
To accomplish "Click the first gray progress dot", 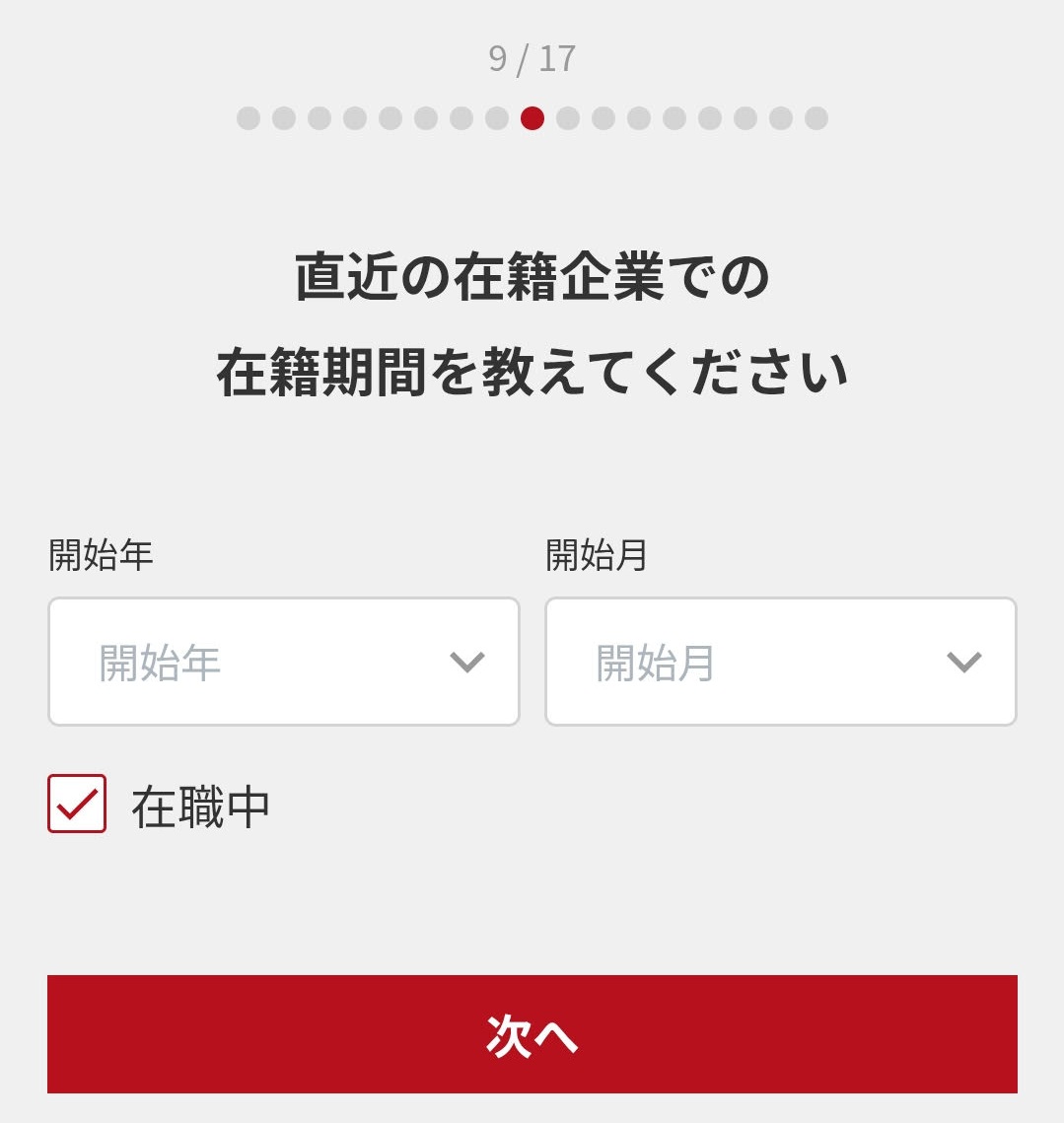I will [x=248, y=117].
